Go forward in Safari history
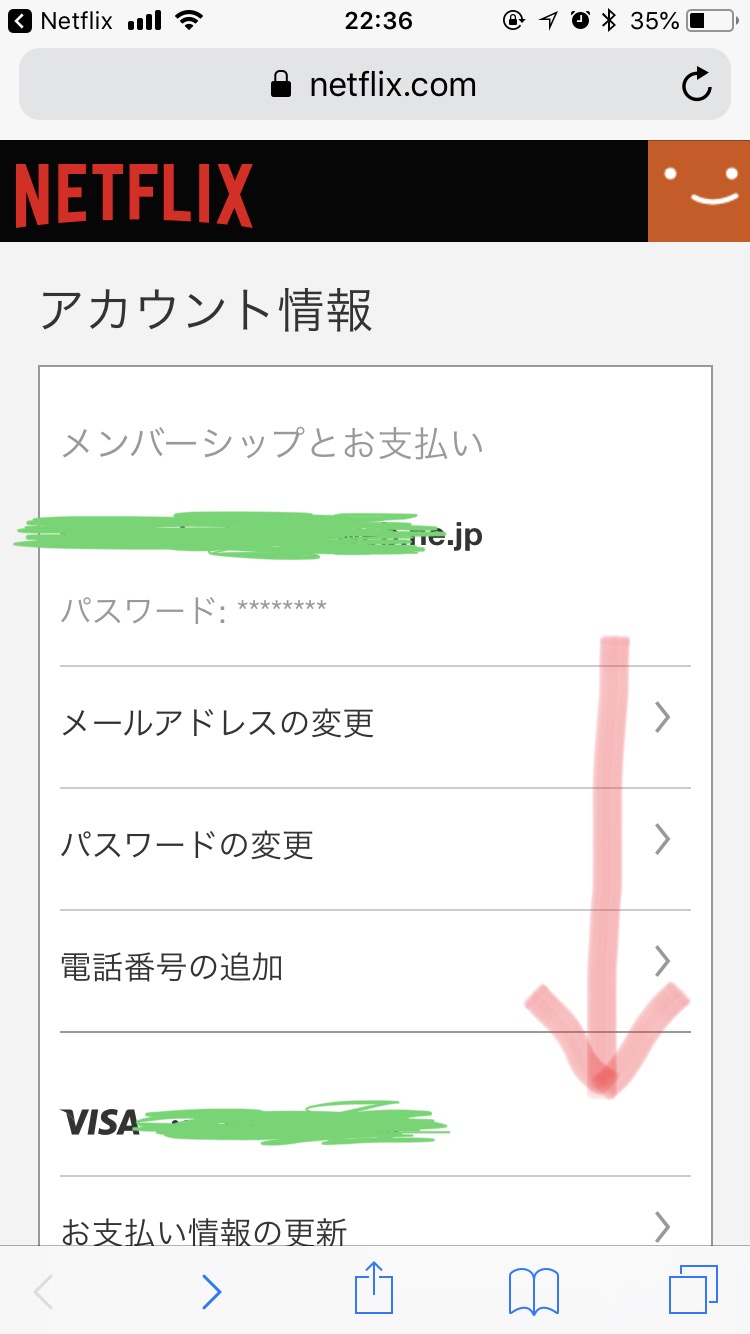Viewport: 750px width, 1334px height. click(x=210, y=1291)
